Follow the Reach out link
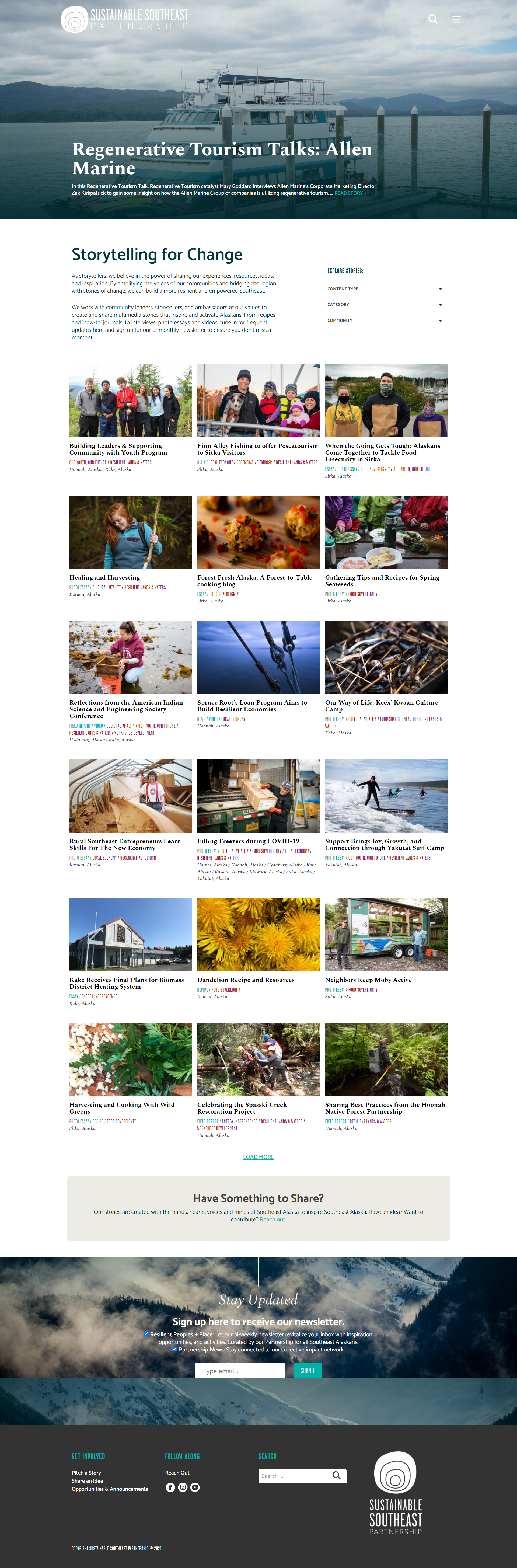 [273, 1219]
